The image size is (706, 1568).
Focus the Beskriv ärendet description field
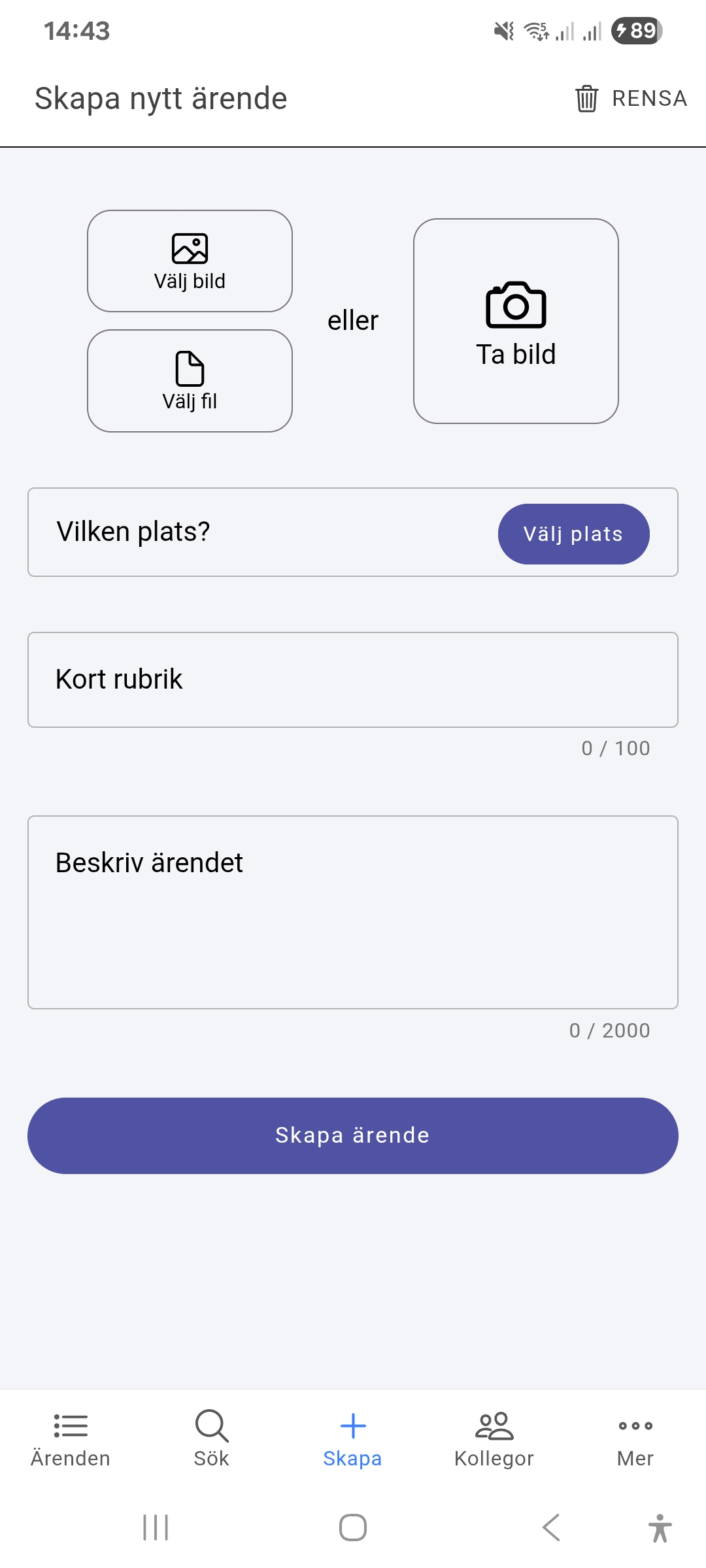point(353,912)
